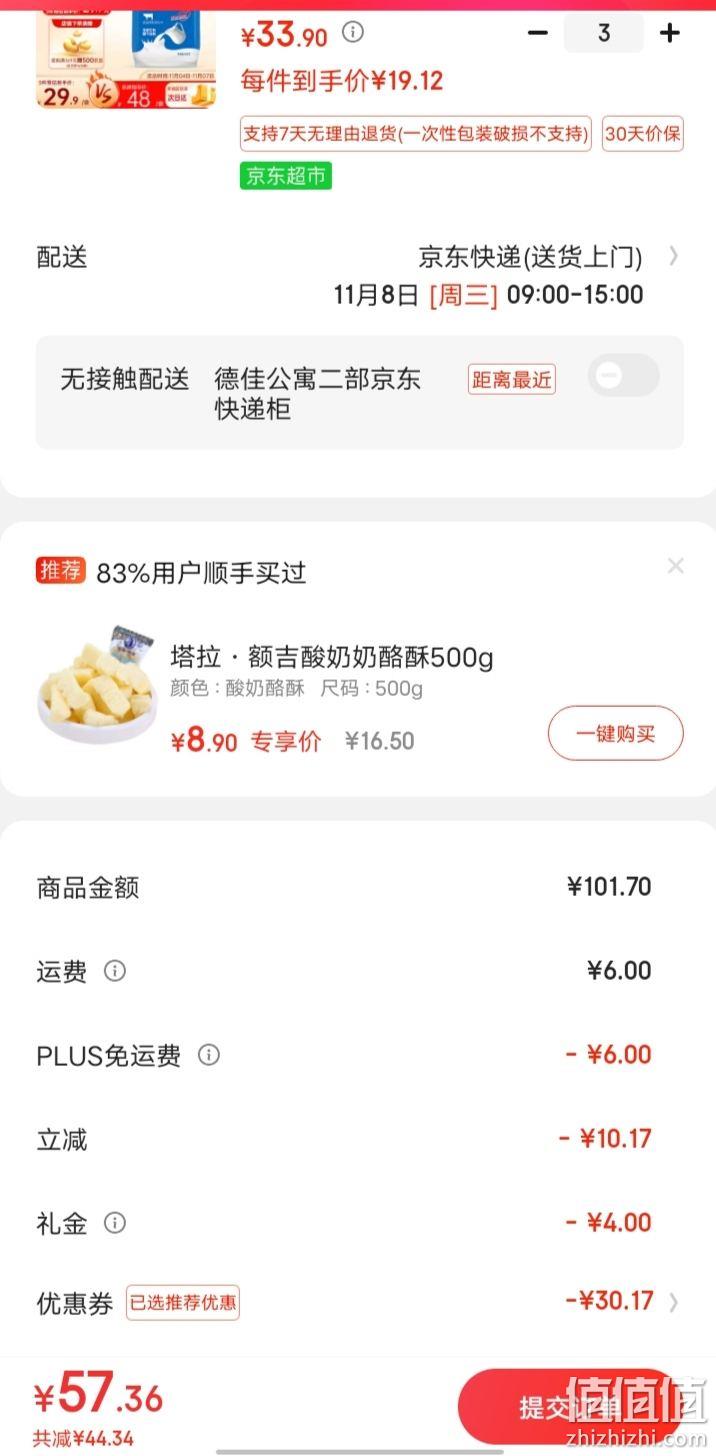Open the 优惠券 coupon selection row
716x1456 pixels.
click(360, 1302)
